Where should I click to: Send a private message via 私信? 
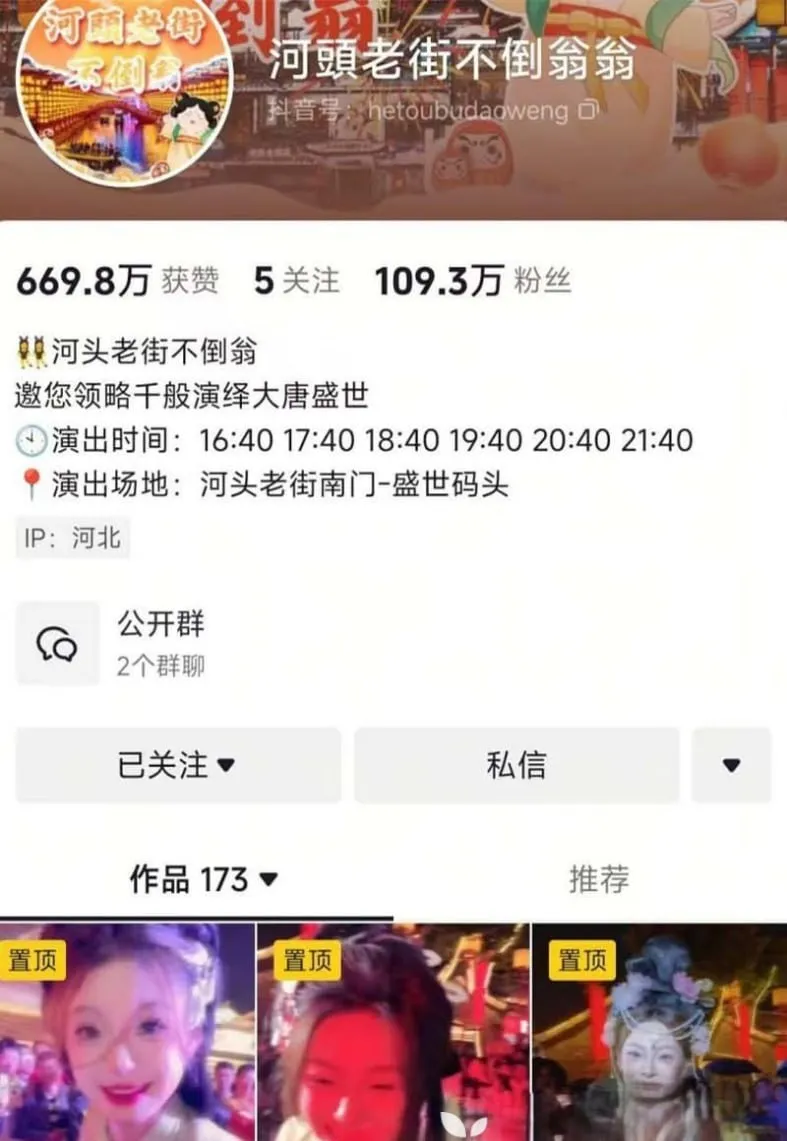click(516, 765)
